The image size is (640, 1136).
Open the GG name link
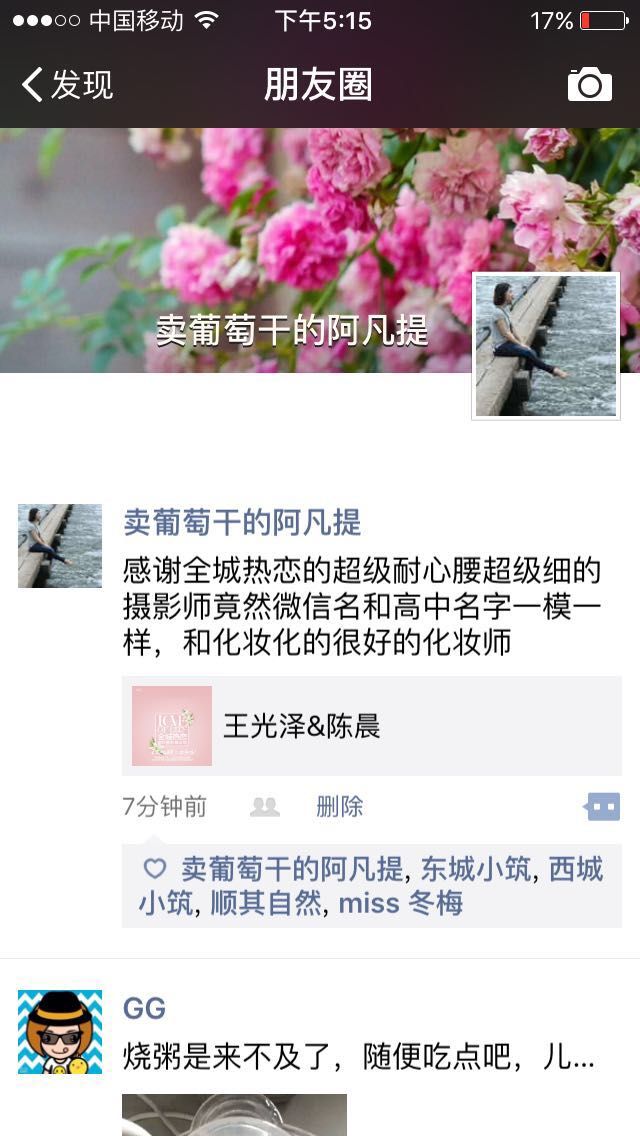(x=144, y=1008)
